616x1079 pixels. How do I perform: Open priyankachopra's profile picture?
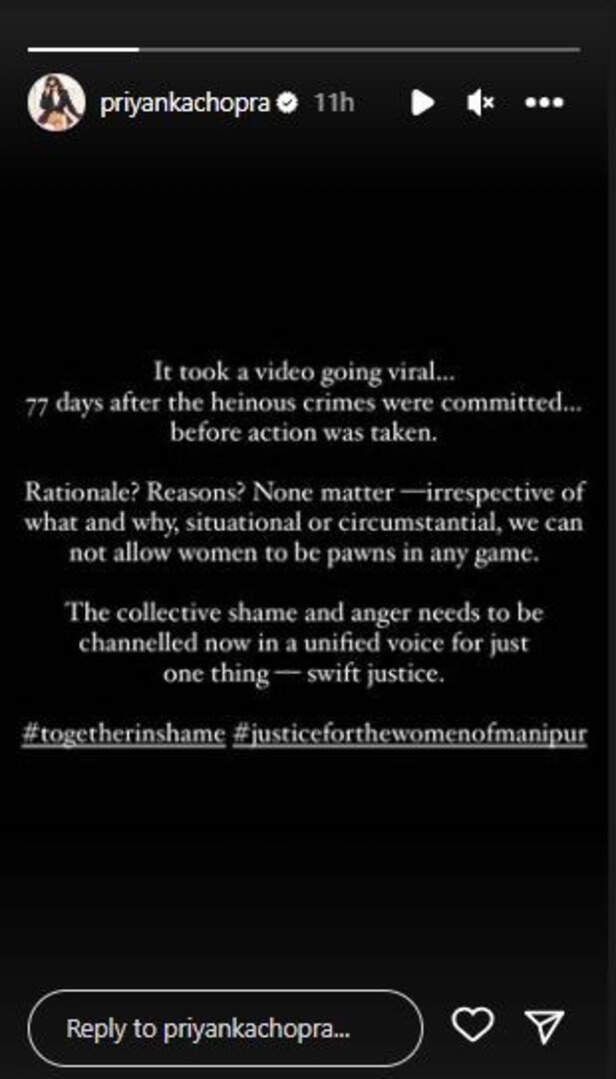[x=55, y=101]
